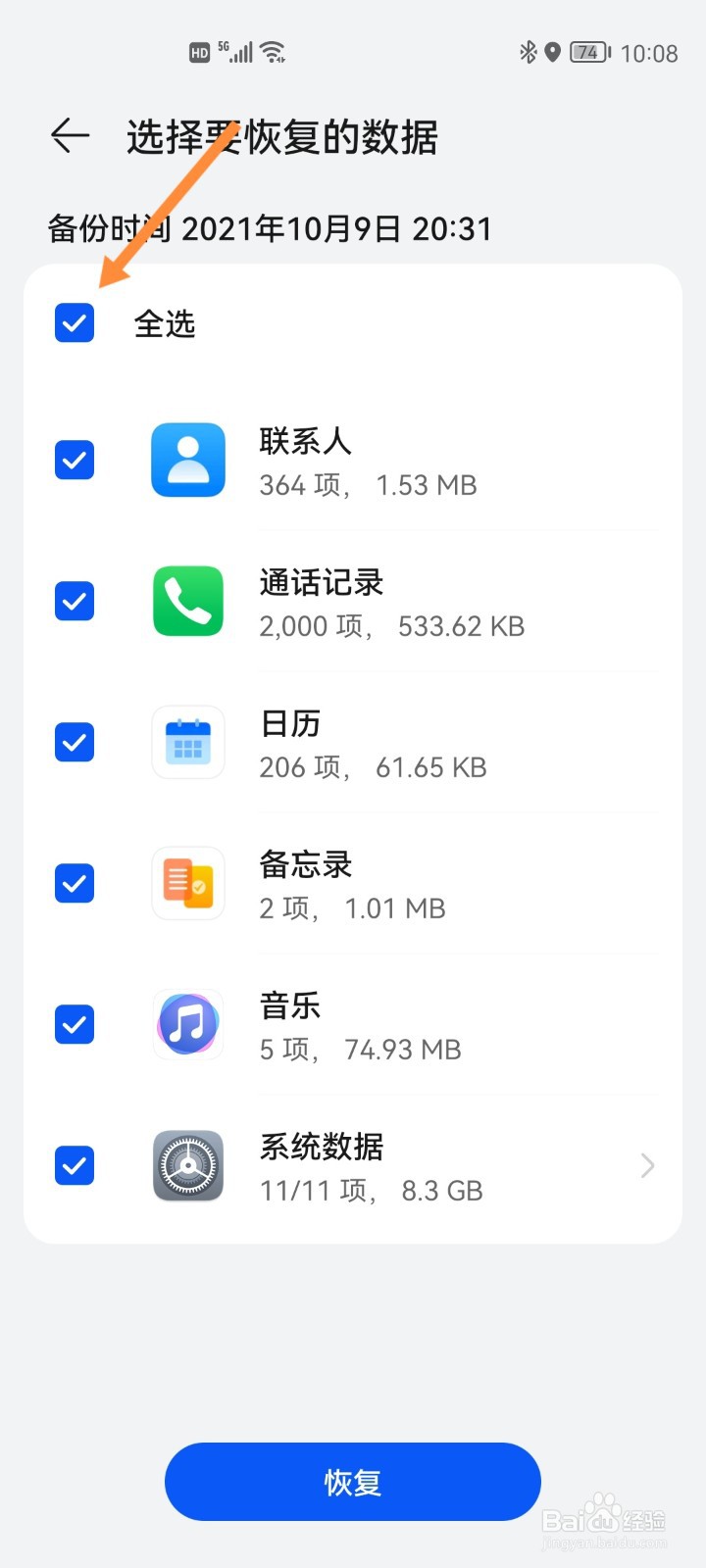
Task: Uncheck the 联系人 checkbox
Action: pyautogui.click(x=75, y=460)
